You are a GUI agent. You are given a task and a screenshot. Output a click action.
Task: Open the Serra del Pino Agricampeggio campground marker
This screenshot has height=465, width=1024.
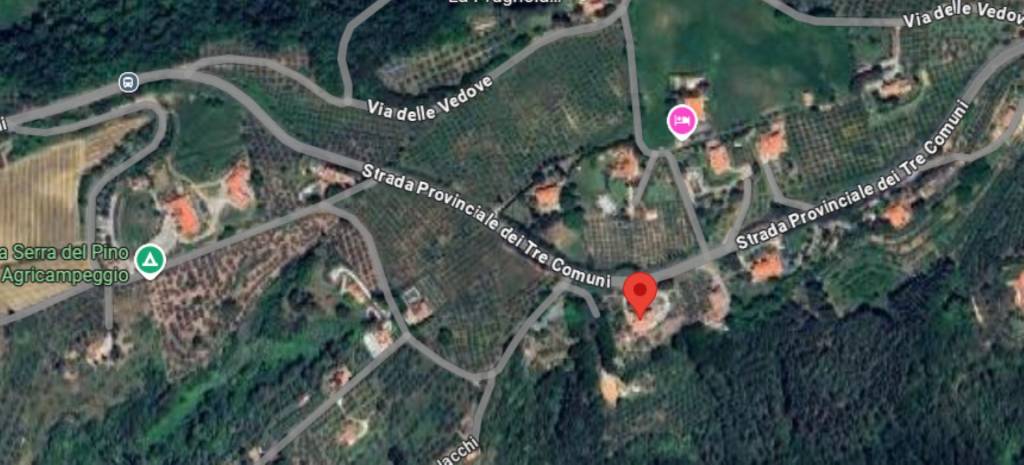point(150,261)
